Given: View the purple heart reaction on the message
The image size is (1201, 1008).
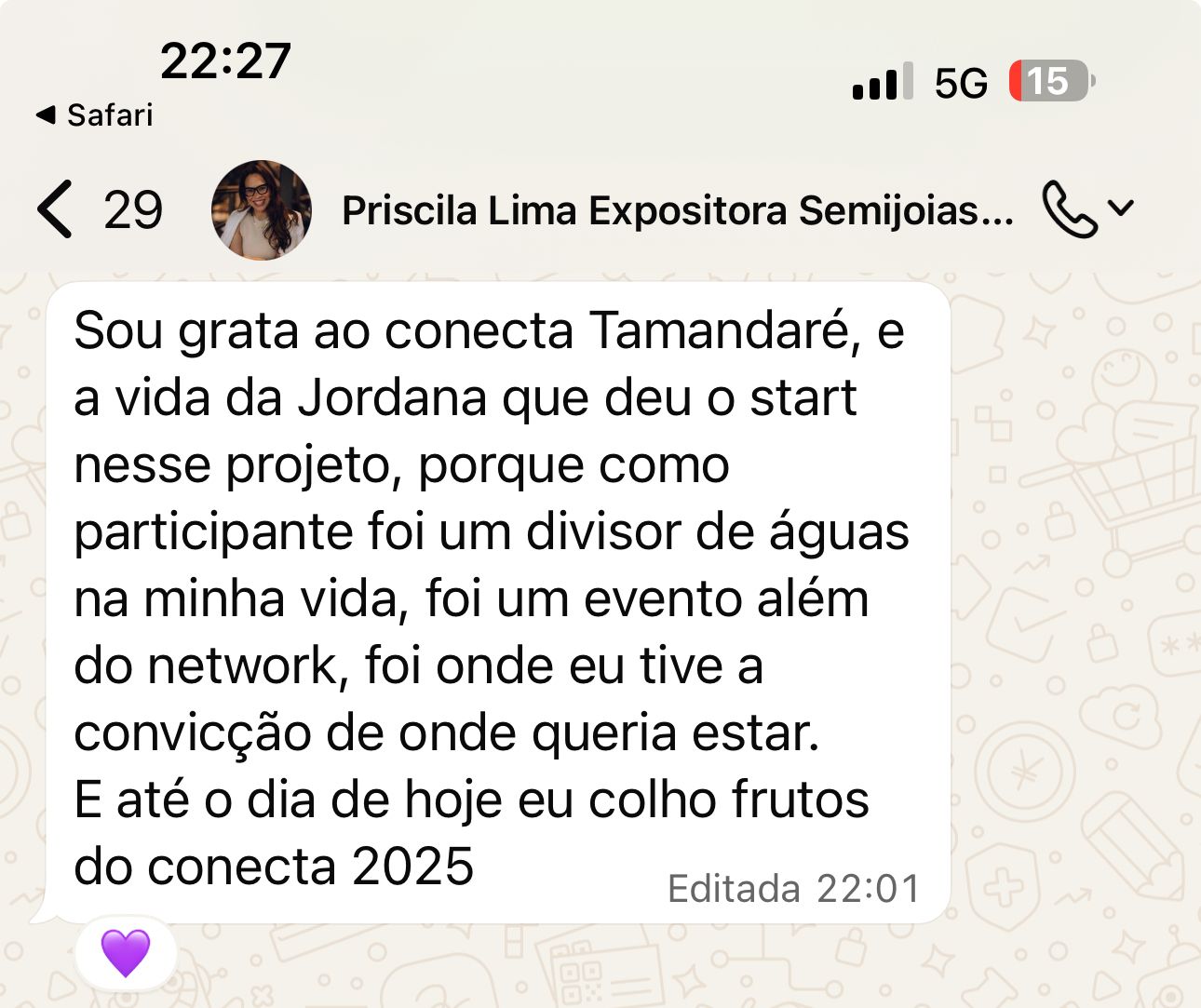Looking at the screenshot, I should click(125, 953).
